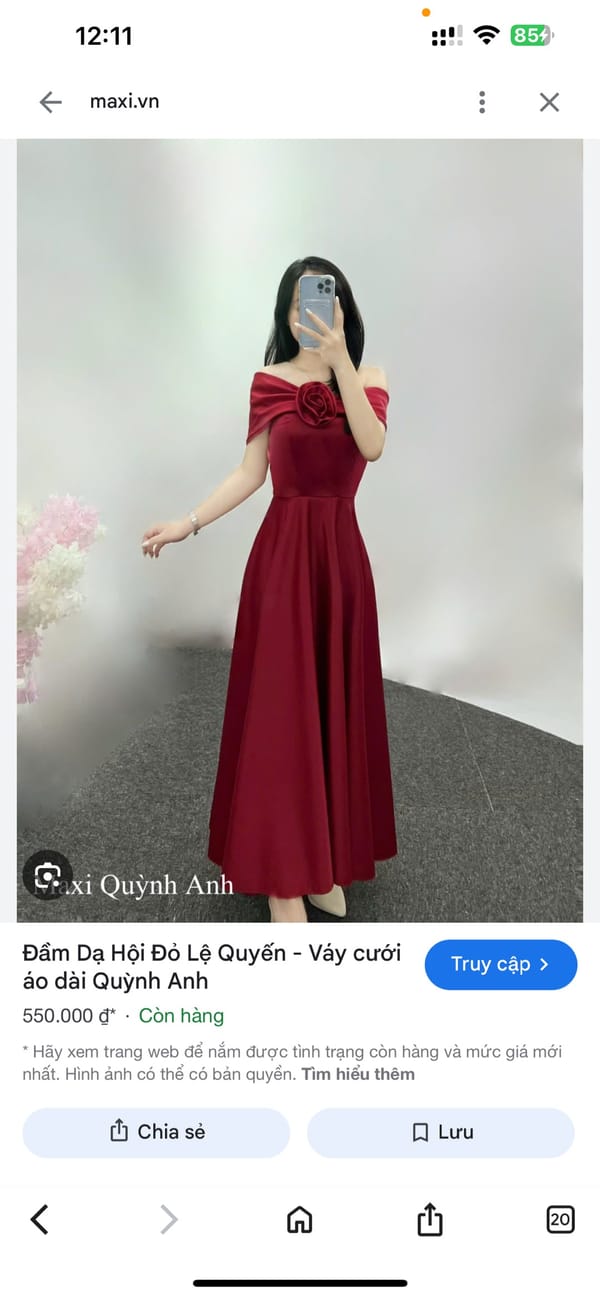Tap the Truy cập button
Viewport: 600px width, 1298px height.
click(x=501, y=965)
